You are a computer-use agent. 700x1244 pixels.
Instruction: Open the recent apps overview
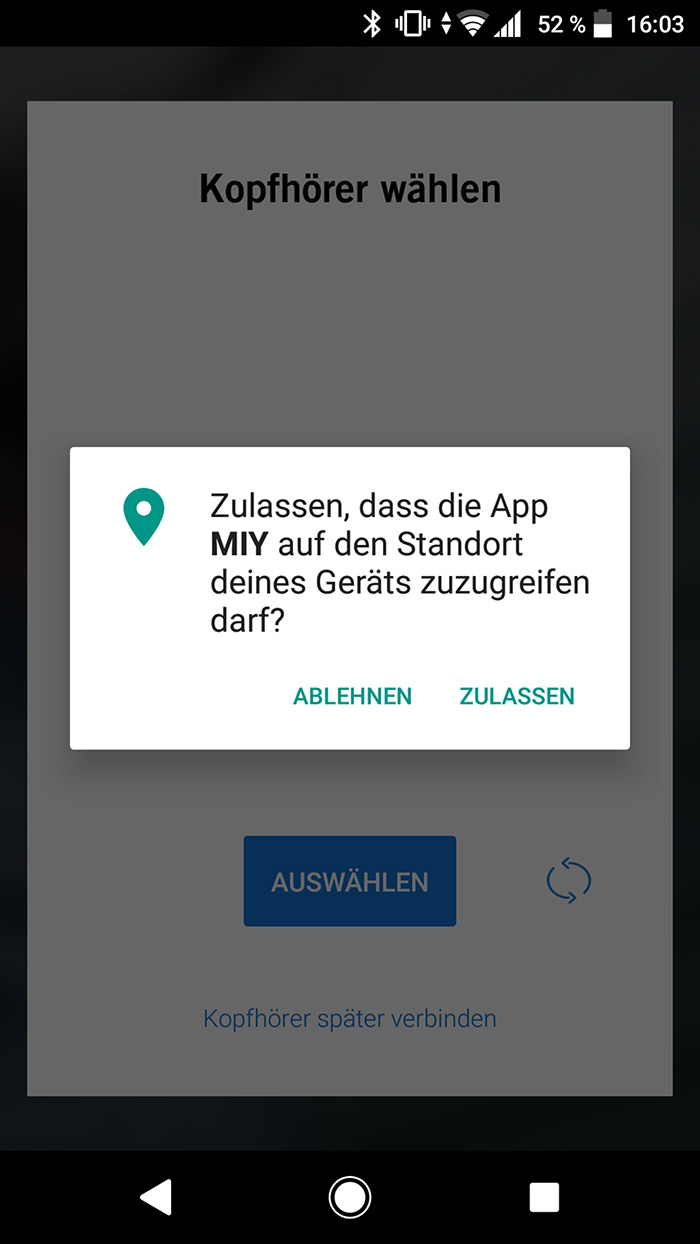pyautogui.click(x=544, y=1196)
